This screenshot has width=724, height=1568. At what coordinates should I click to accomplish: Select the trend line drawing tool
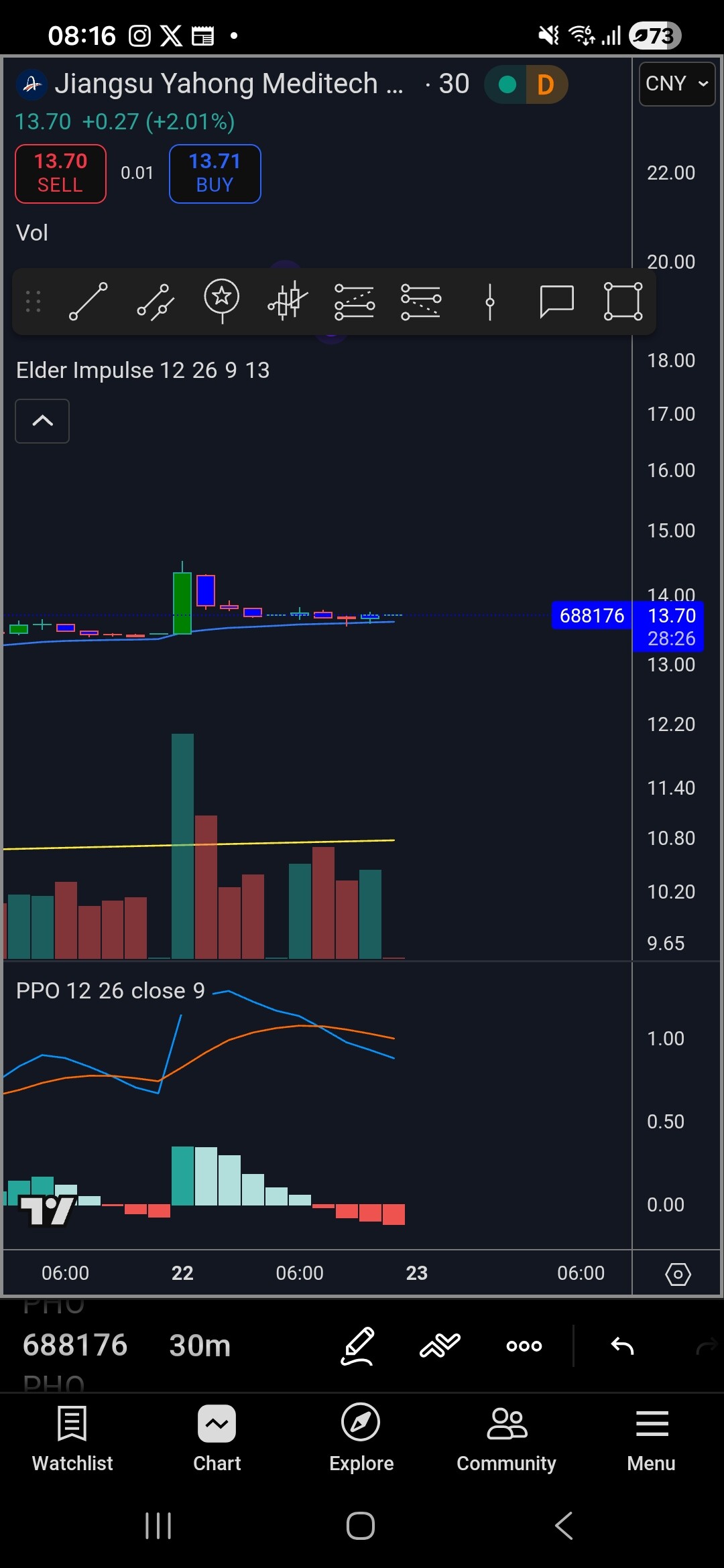point(88,302)
